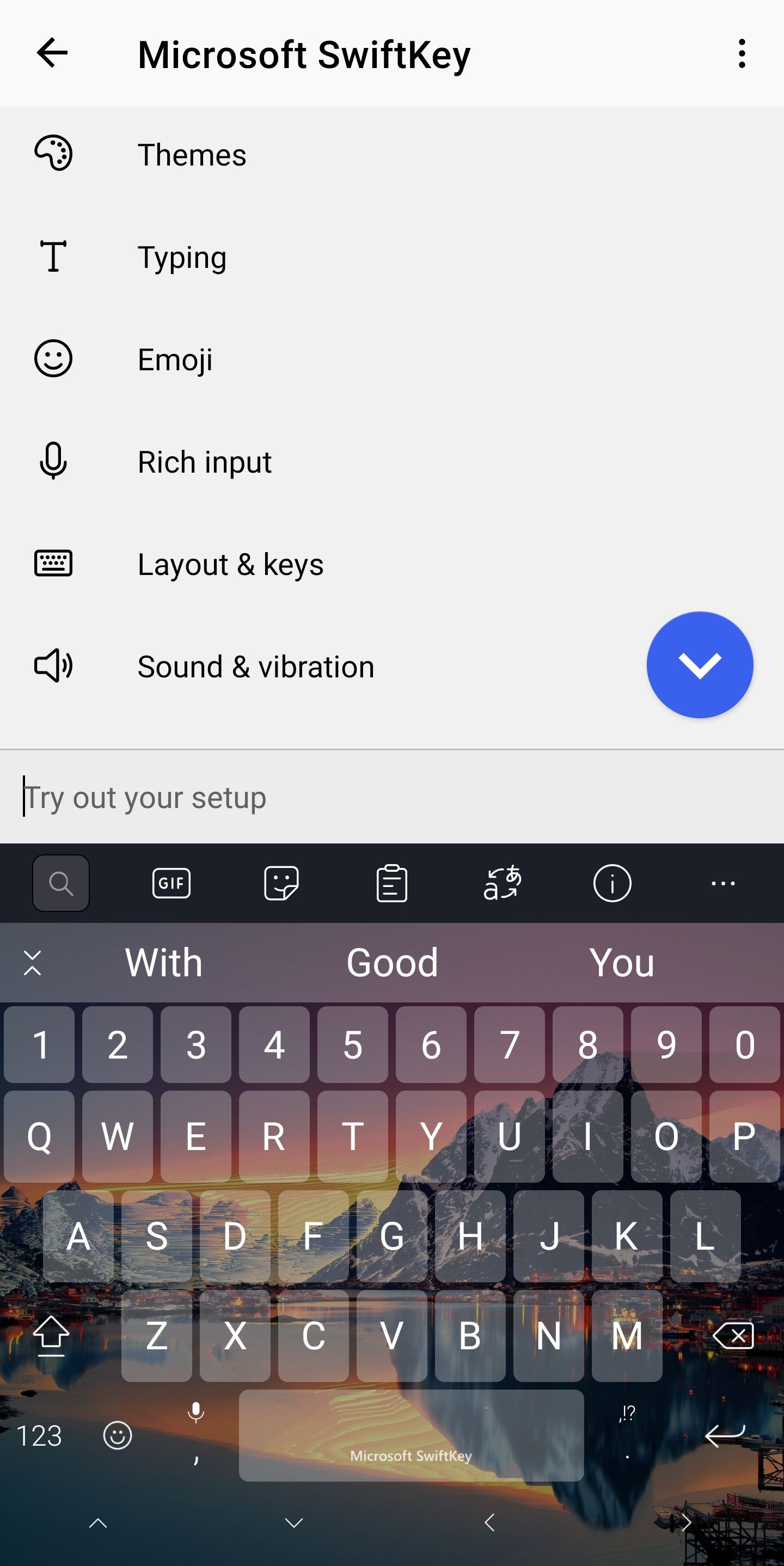Collapse the keyboard toolbar

(x=32, y=963)
